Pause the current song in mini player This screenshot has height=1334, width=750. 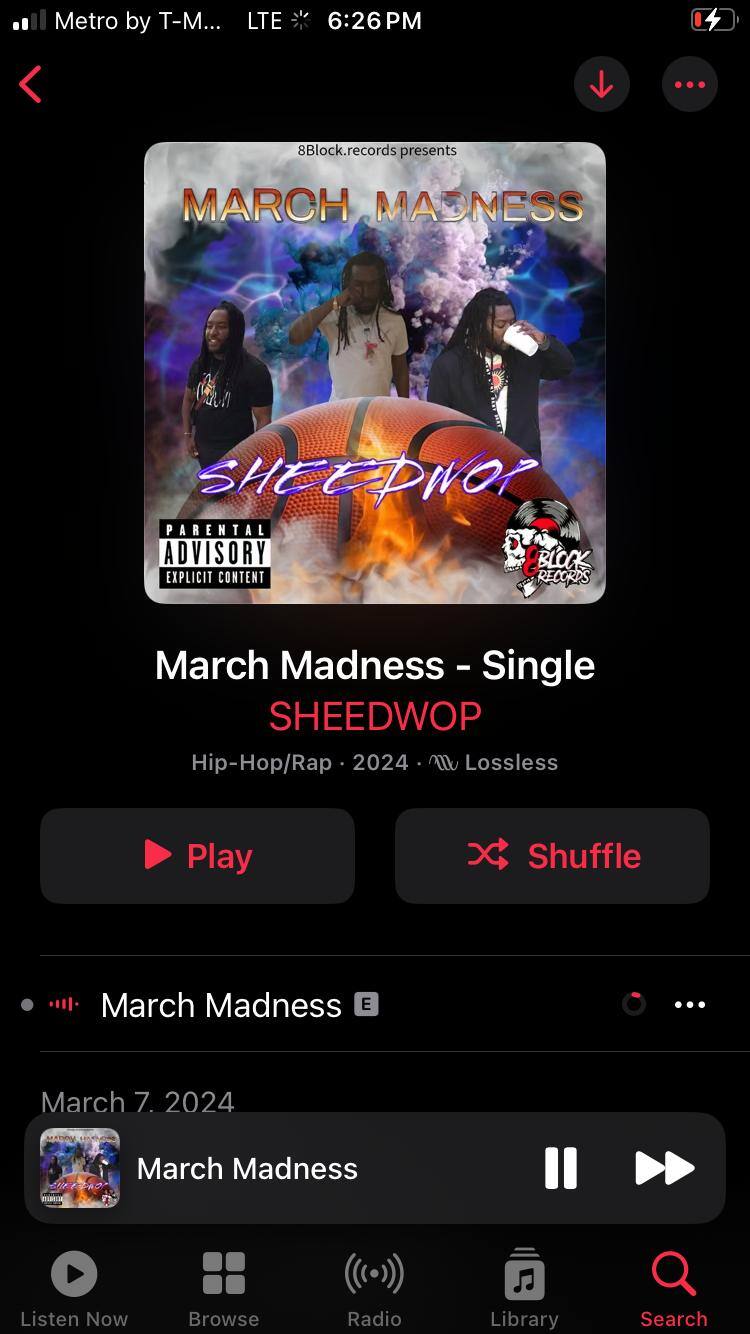click(x=560, y=1168)
